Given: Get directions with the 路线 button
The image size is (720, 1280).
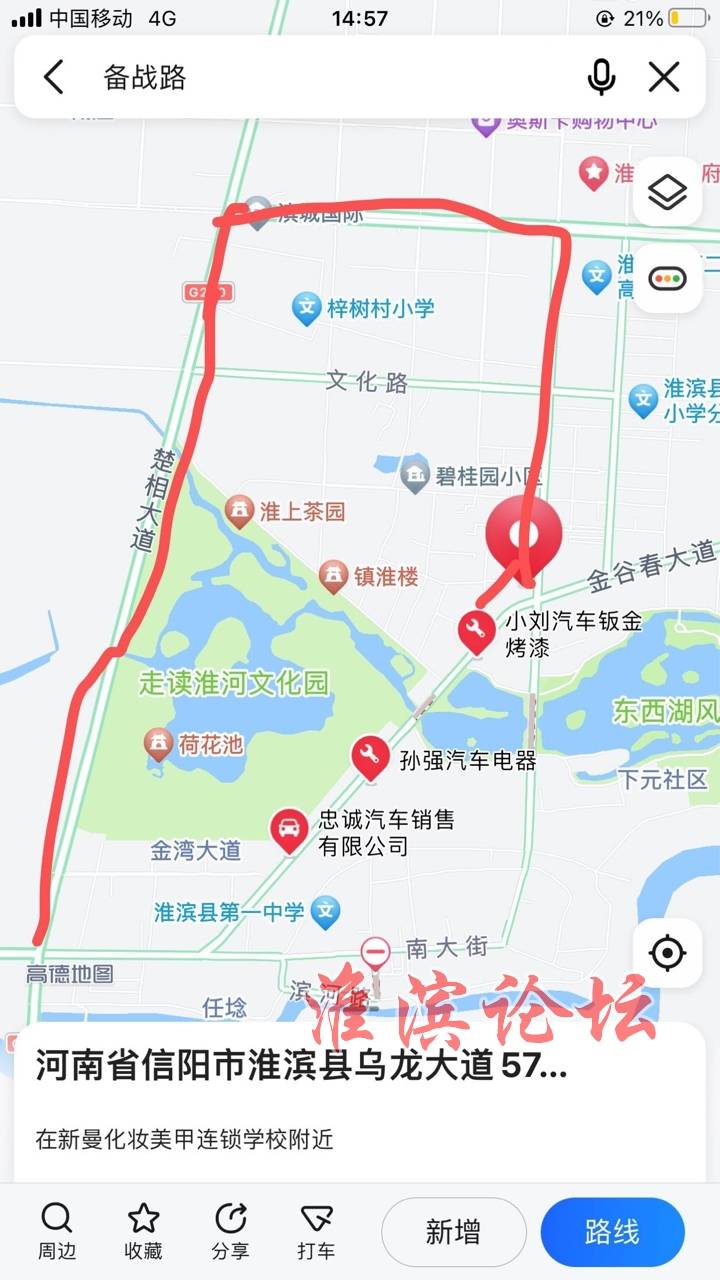Looking at the screenshot, I should point(612,1232).
